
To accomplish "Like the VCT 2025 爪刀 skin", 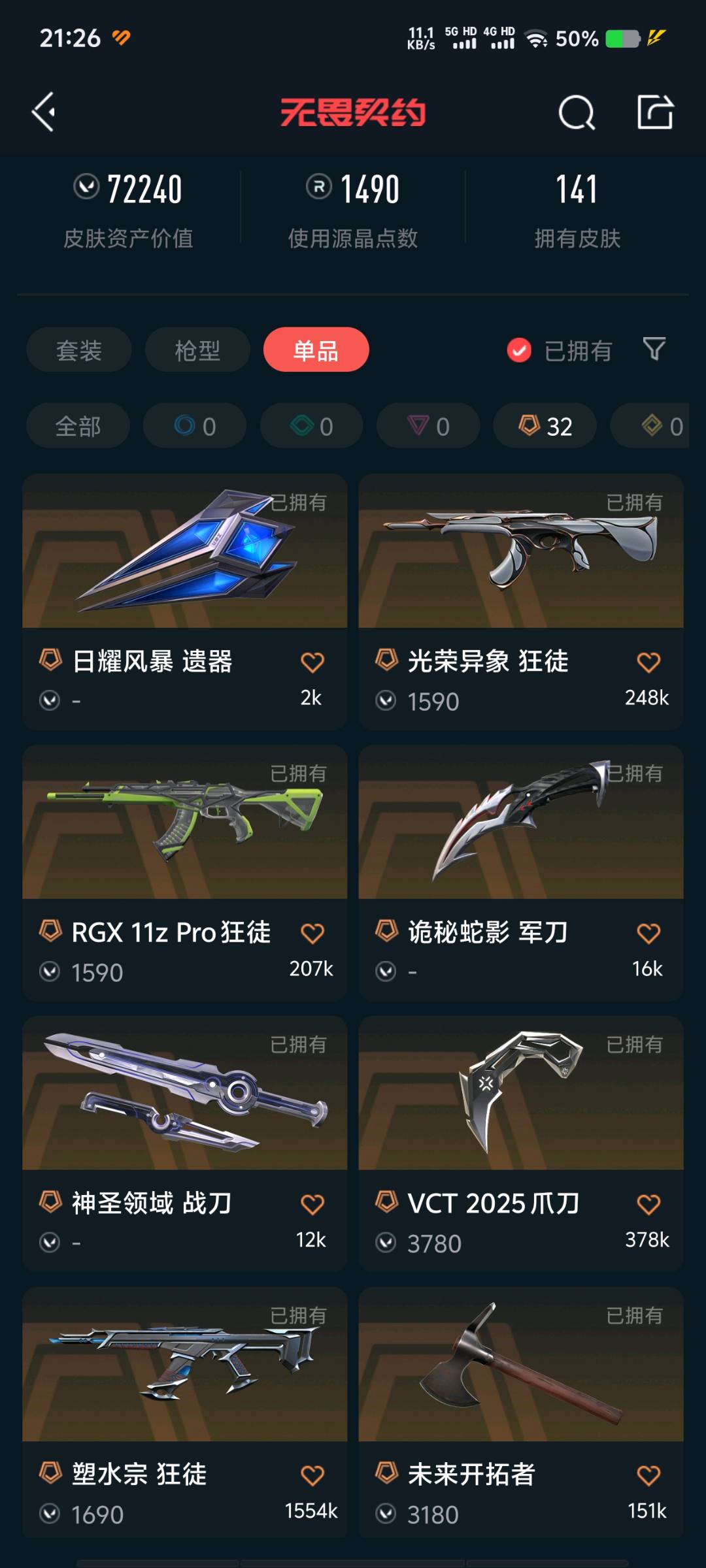I will point(648,1204).
